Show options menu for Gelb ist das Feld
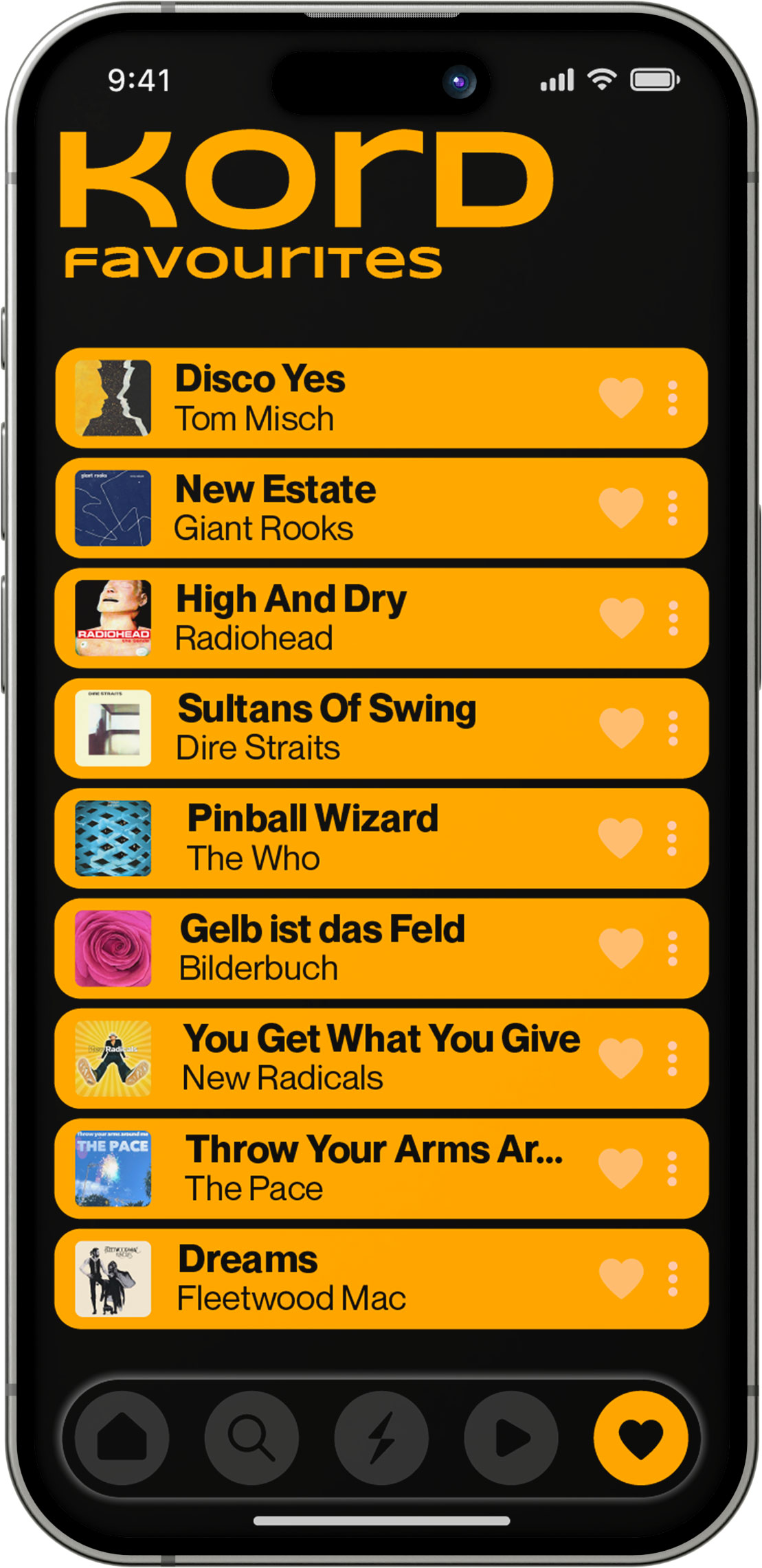This screenshot has height=1568, width=762. pos(673,948)
